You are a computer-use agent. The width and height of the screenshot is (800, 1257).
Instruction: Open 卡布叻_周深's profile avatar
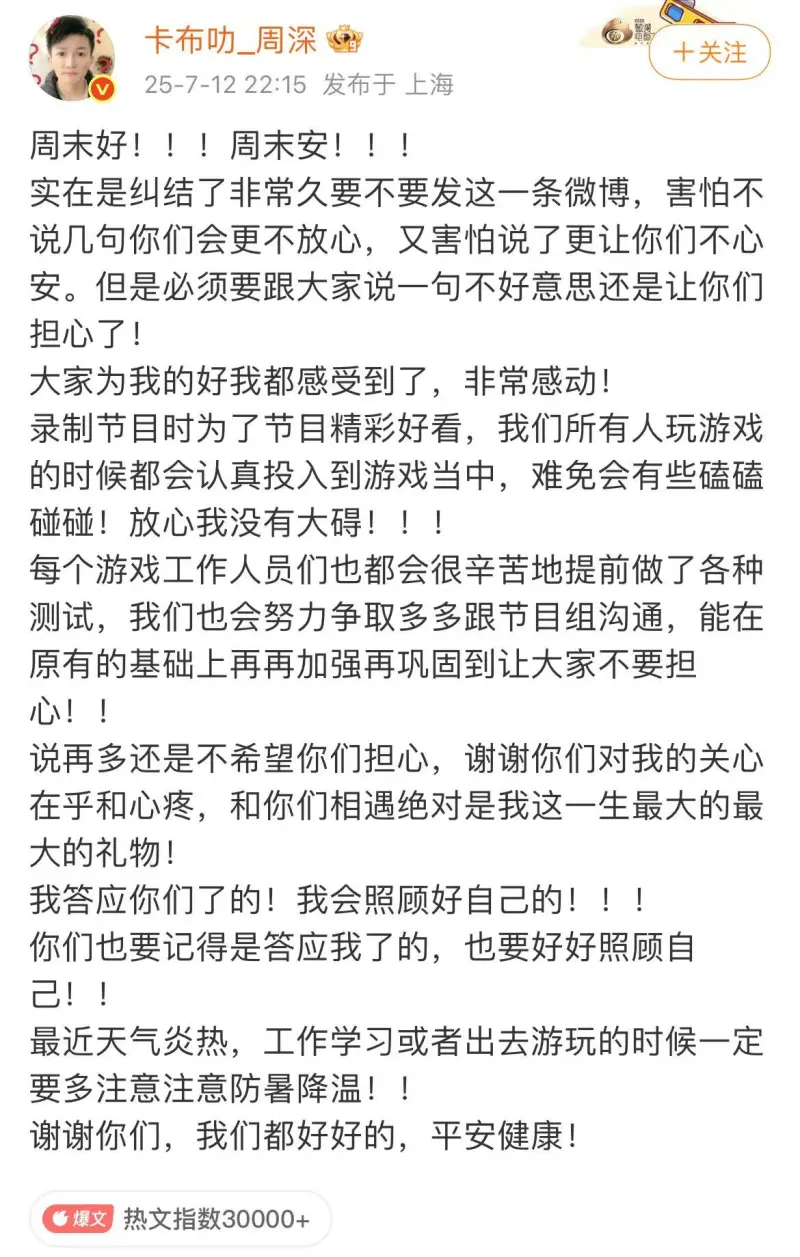71,58
